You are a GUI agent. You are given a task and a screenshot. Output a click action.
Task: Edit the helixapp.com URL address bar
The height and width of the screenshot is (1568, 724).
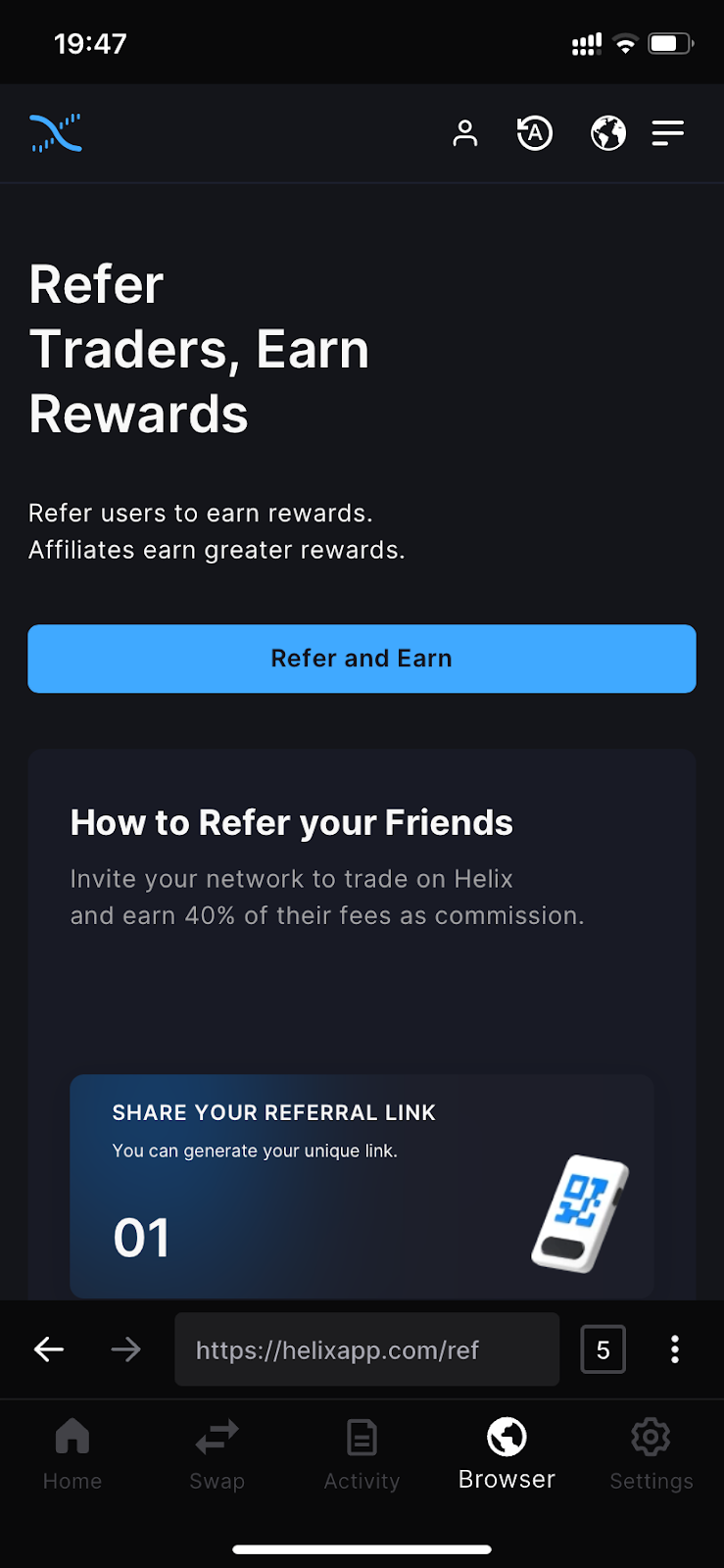pos(366,1349)
